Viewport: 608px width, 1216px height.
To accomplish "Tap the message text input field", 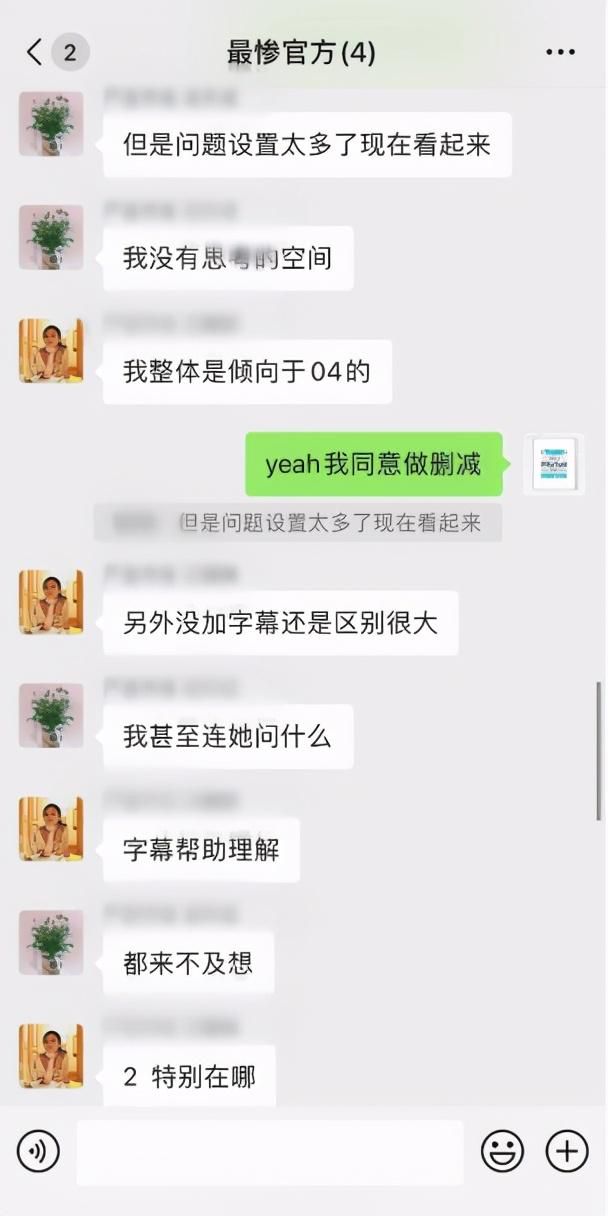I will coord(270,1152).
